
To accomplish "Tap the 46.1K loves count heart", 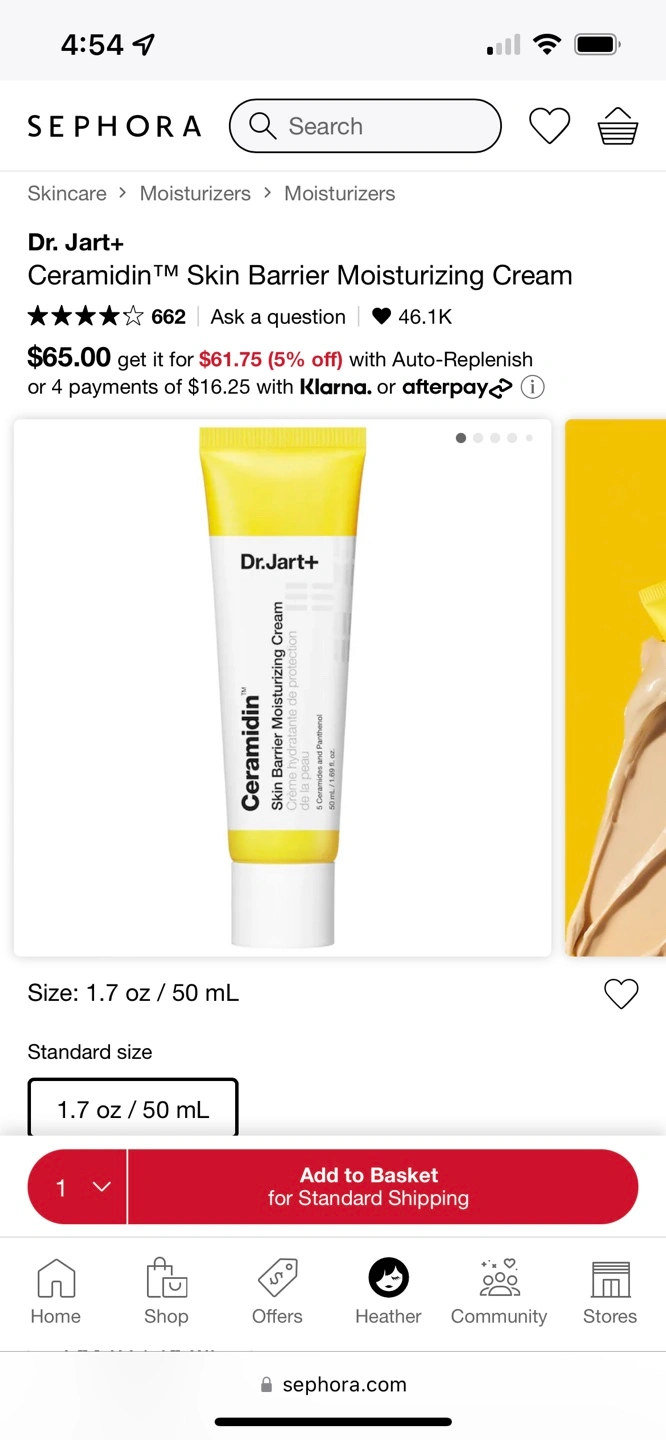I will click(412, 317).
